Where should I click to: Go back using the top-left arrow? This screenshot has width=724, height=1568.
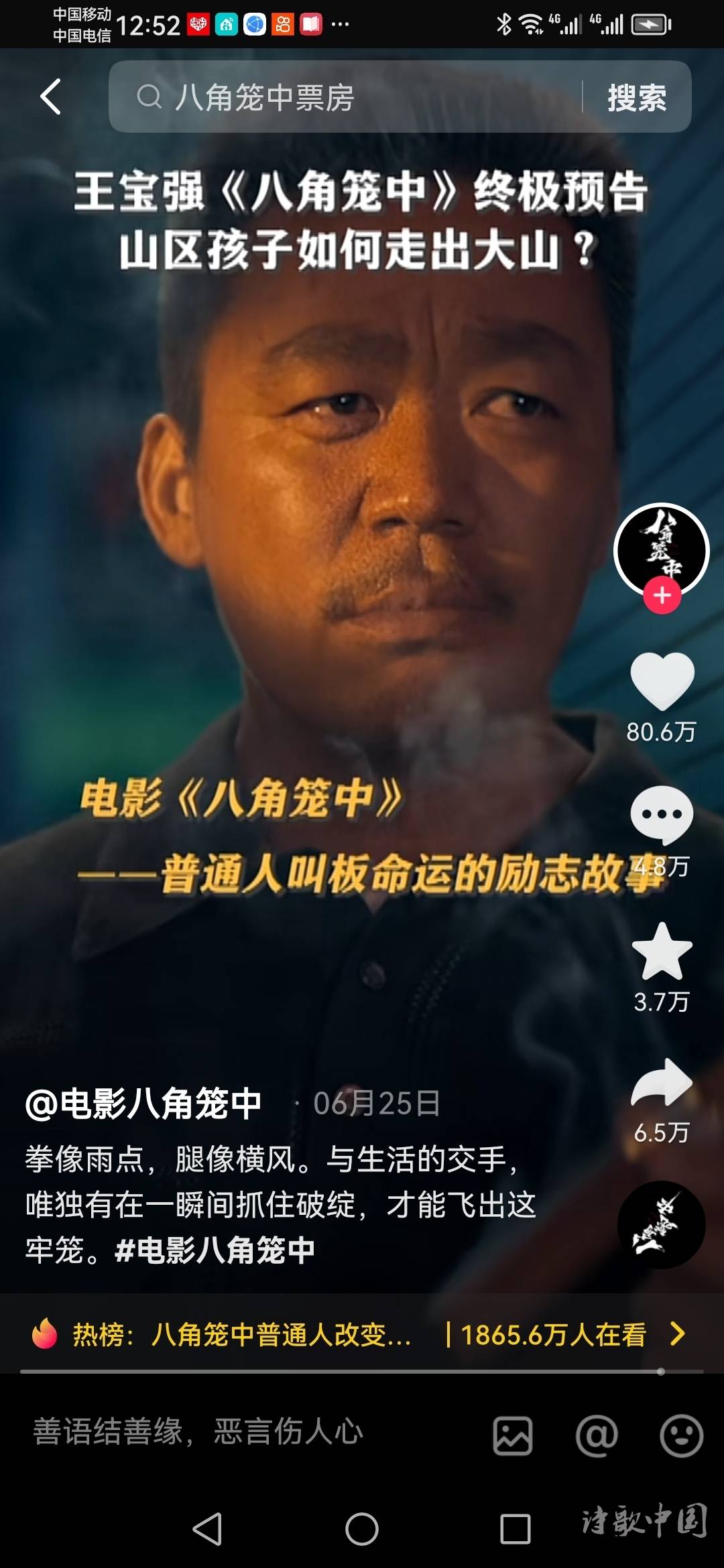pyautogui.click(x=50, y=96)
